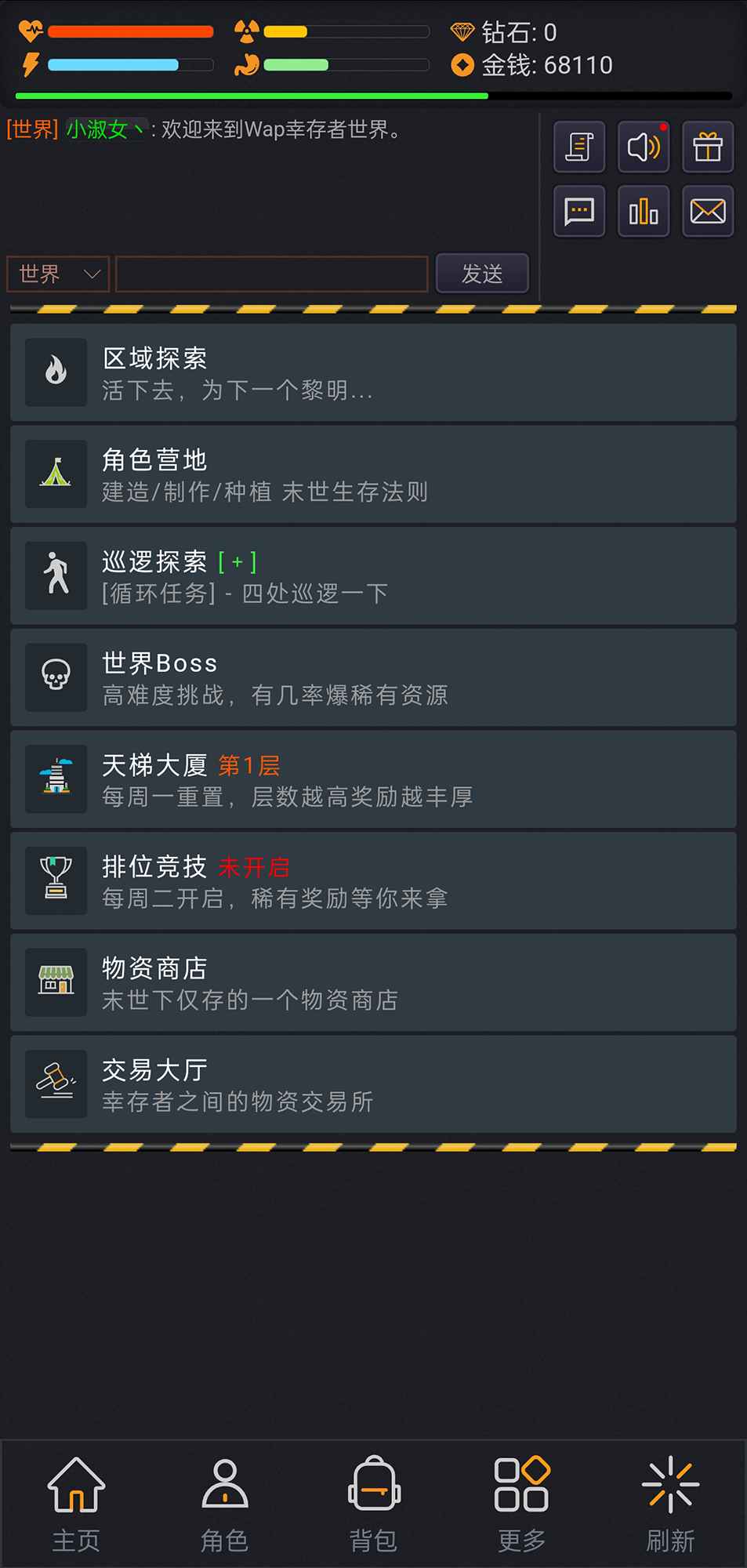Open the chat message bubble icon
The image size is (747, 1568).
click(x=578, y=212)
